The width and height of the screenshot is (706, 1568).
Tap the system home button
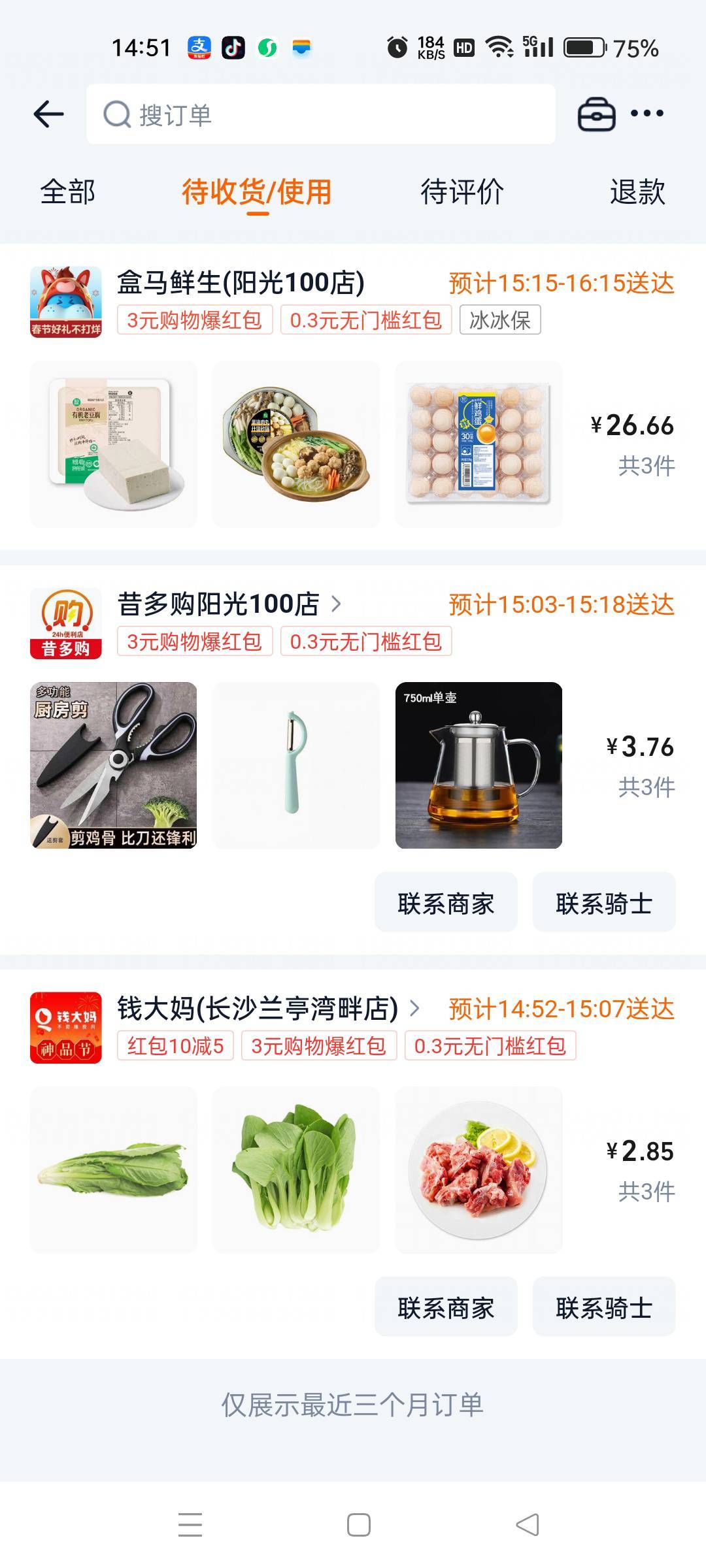click(x=359, y=1525)
